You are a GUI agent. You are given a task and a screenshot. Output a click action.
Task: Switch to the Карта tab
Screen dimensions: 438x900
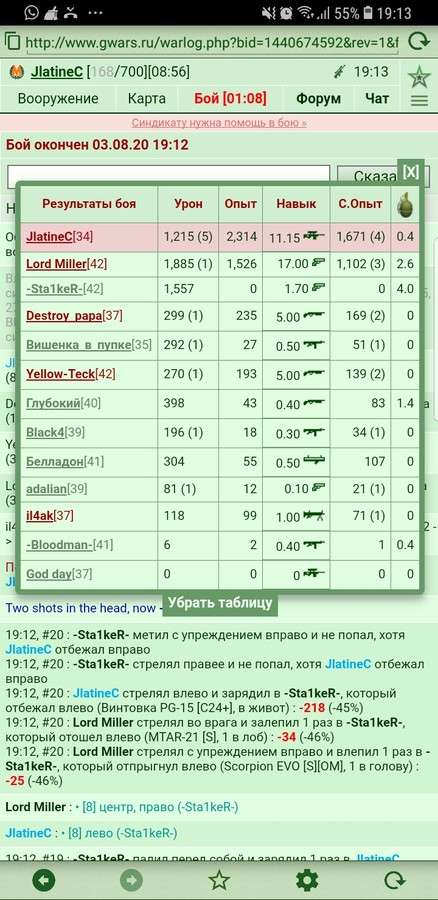(146, 99)
